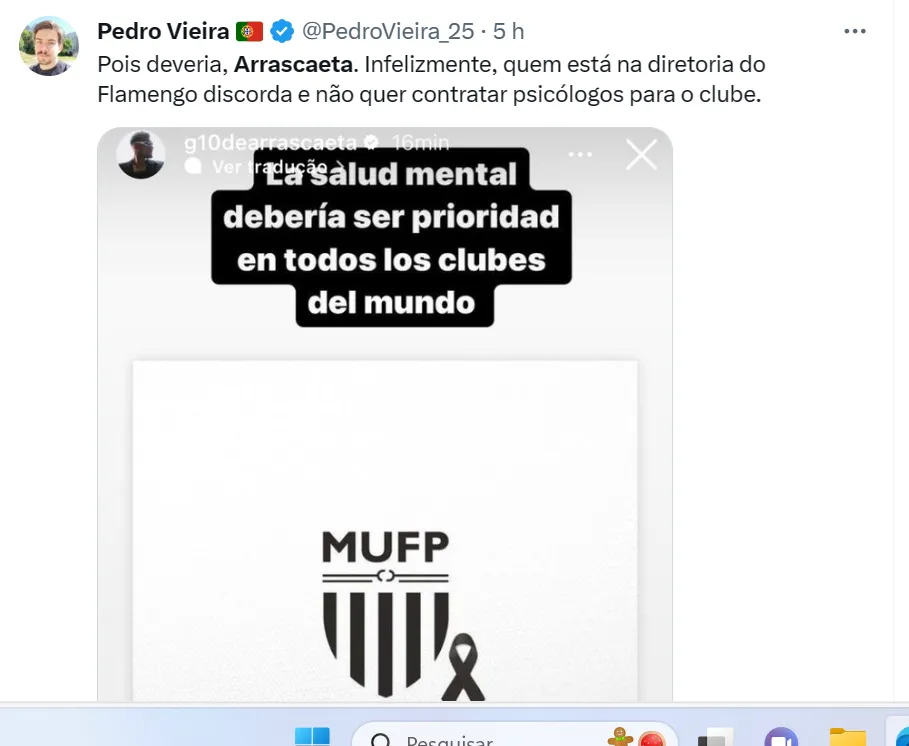This screenshot has width=909, height=746.
Task: Open the attached Arrascaeta story image
Action: pyautogui.click(x=385, y=450)
